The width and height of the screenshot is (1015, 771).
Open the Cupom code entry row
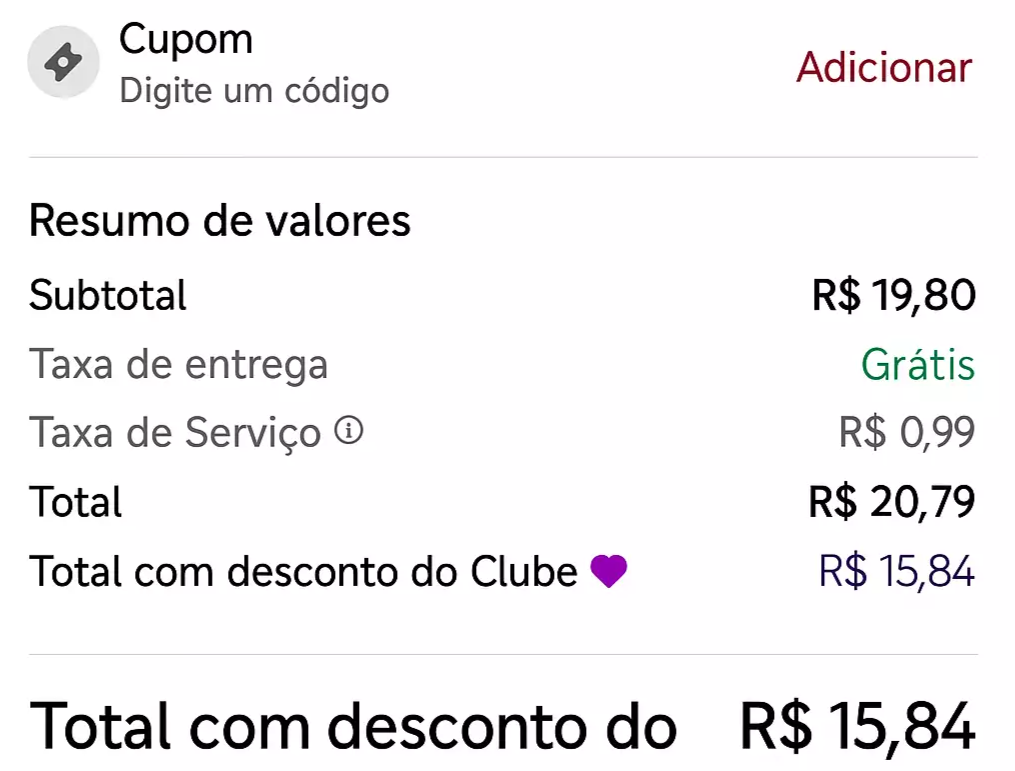[254, 65]
